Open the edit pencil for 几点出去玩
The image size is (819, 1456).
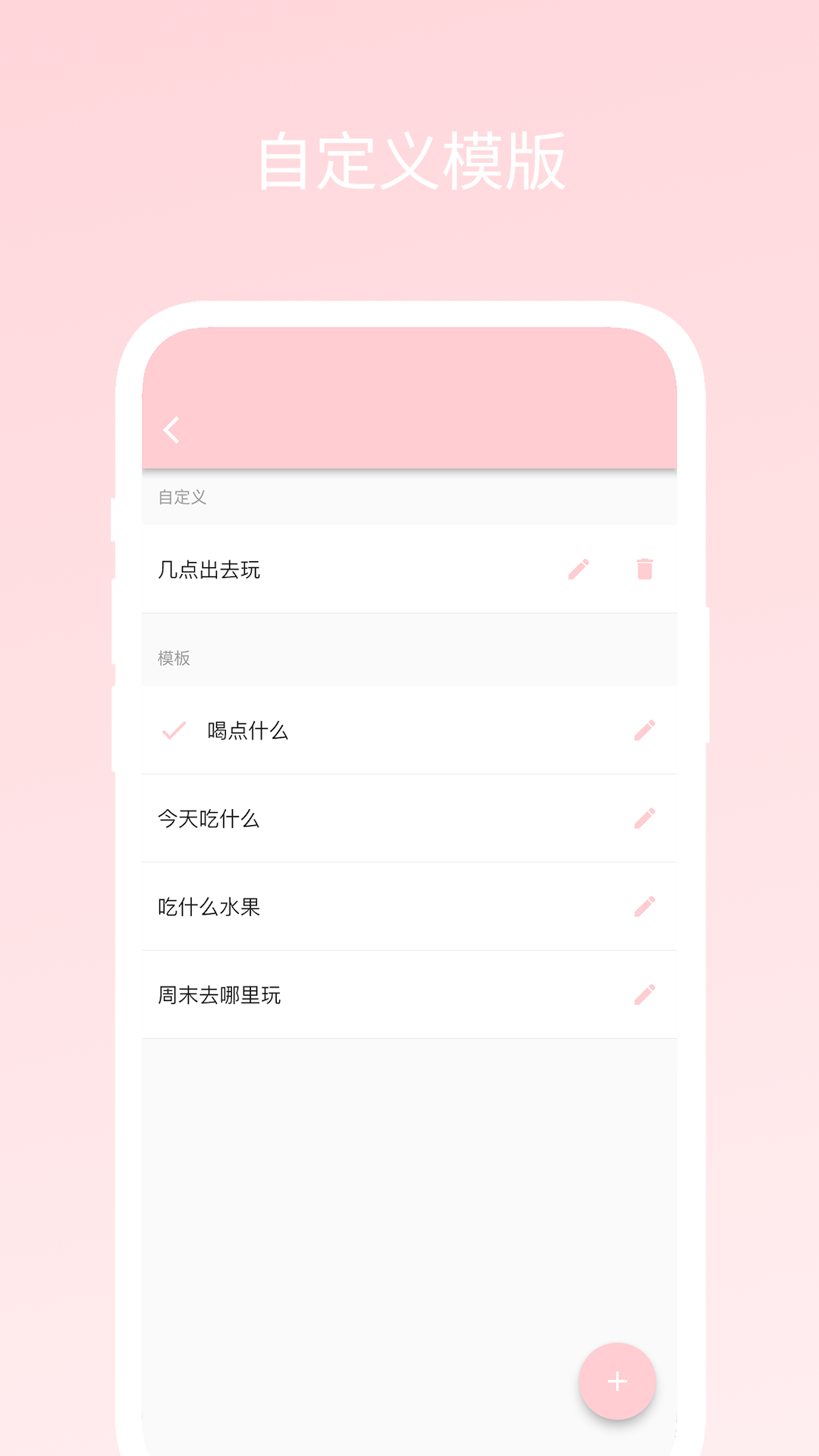[x=580, y=570]
